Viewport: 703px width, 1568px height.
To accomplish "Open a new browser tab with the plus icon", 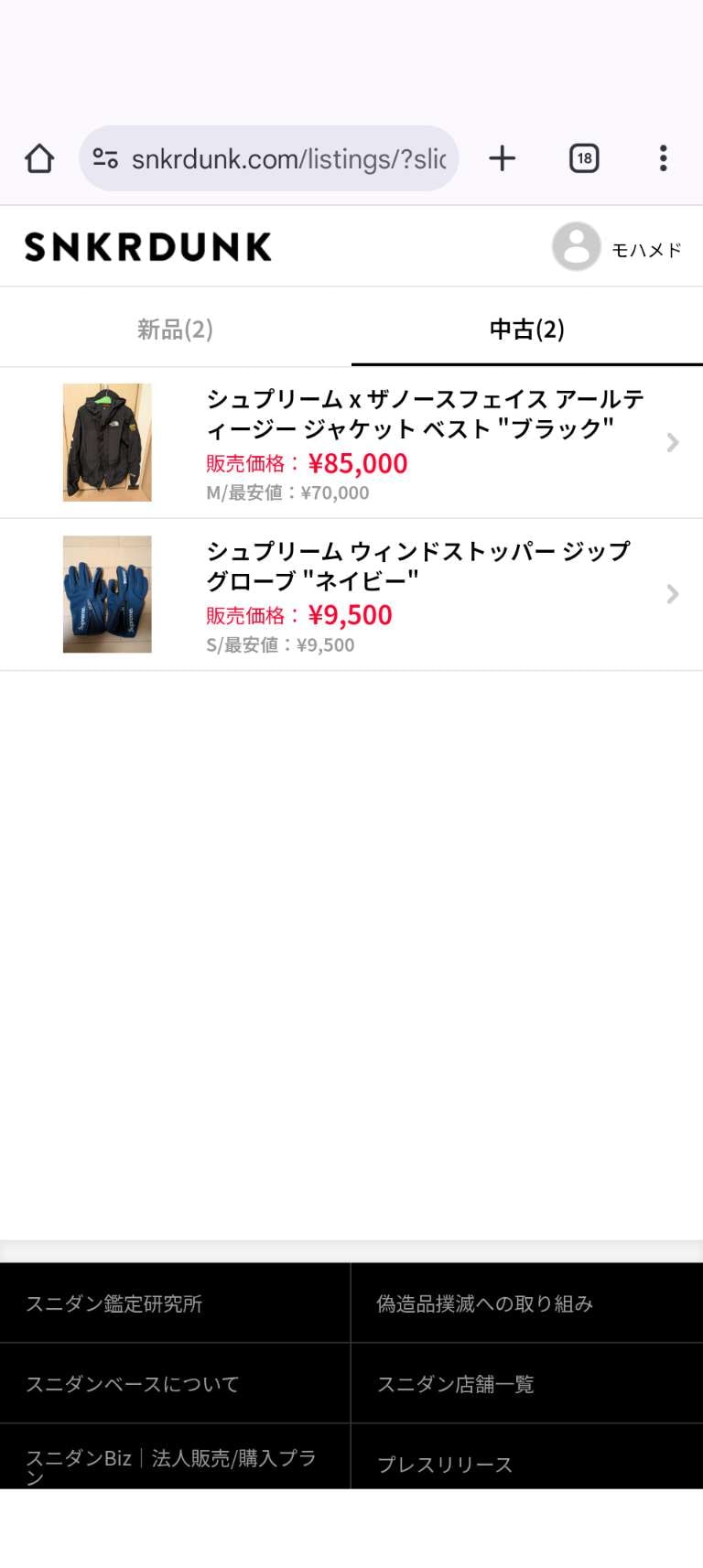I will (502, 157).
